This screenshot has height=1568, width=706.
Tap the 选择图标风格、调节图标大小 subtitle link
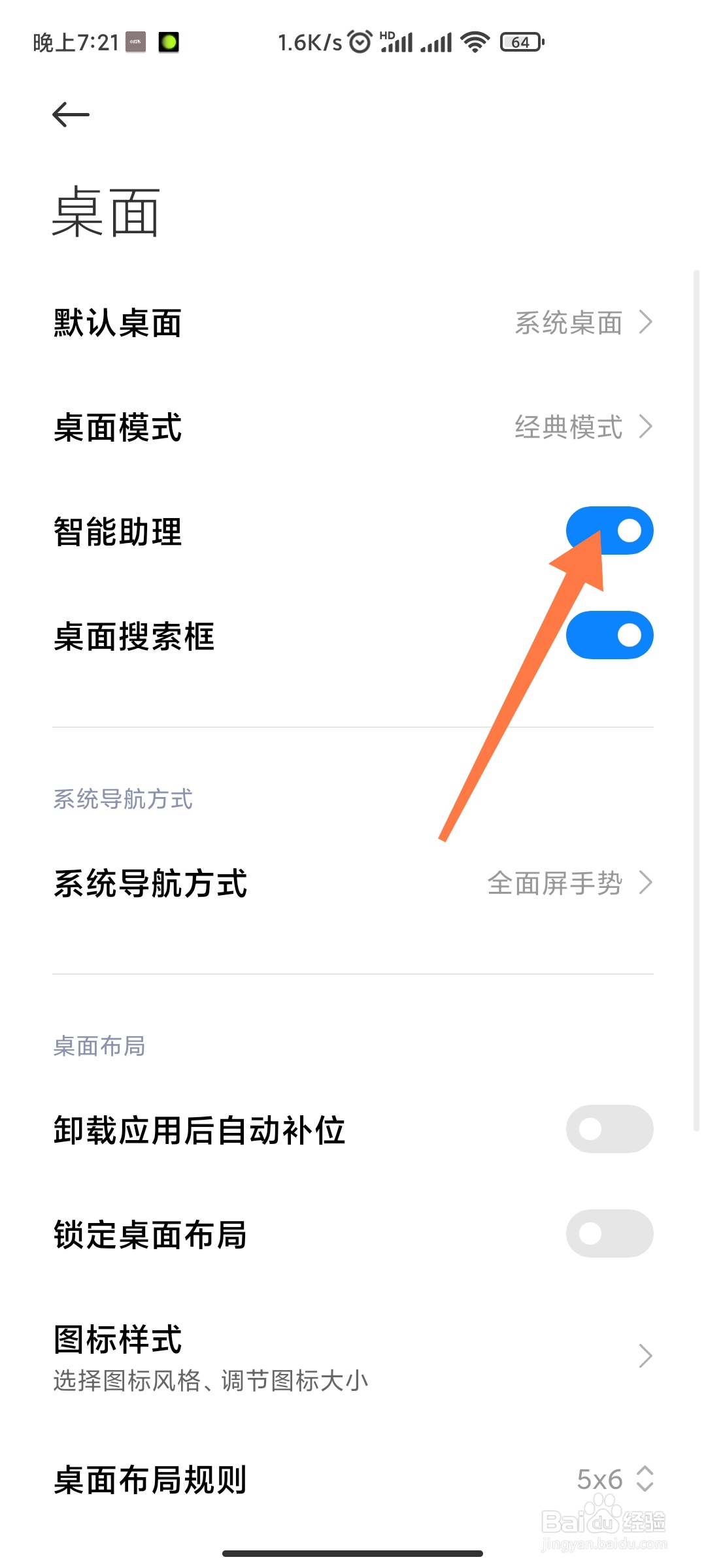point(210,1380)
